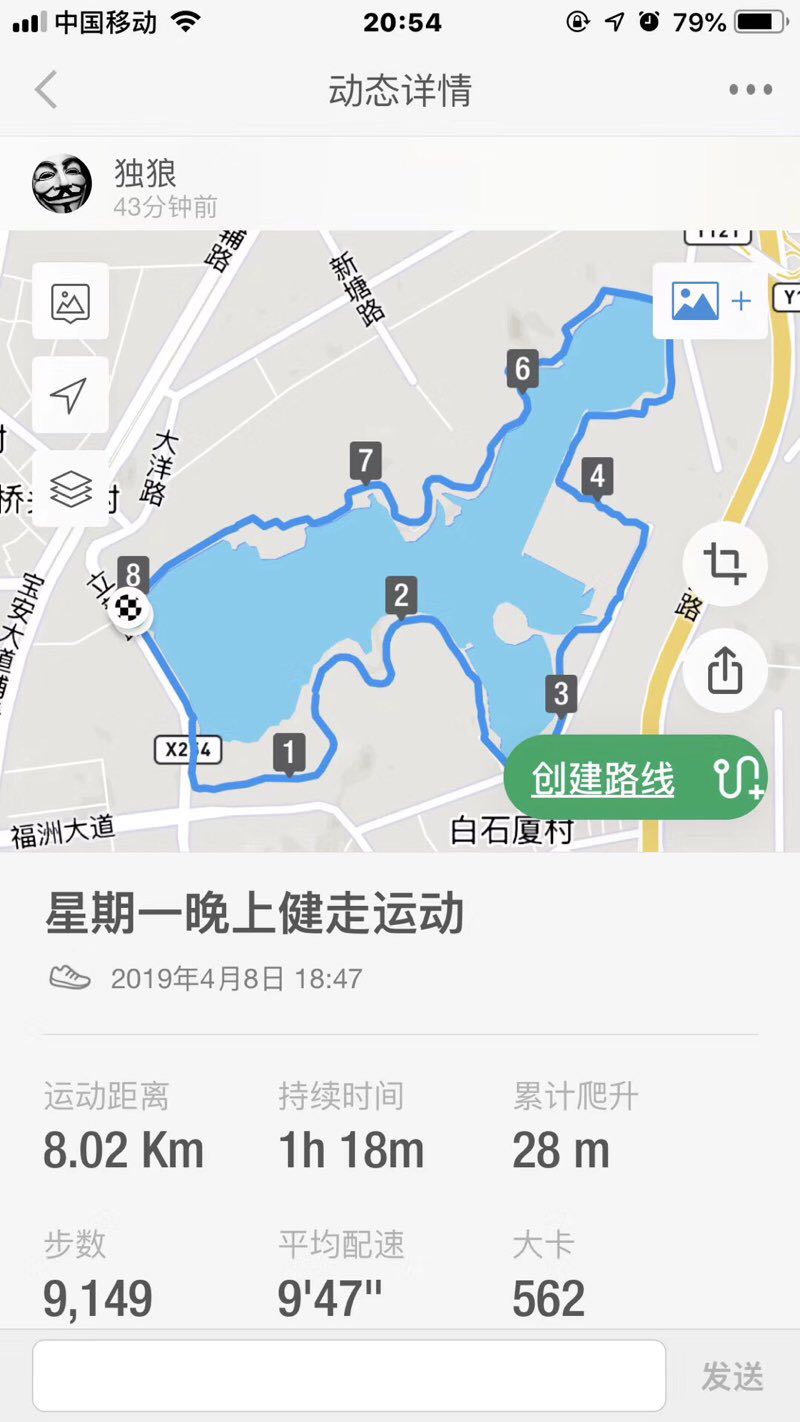Viewport: 800px width, 1422px height.
Task: Focus the comment input field
Action: pos(349,1376)
